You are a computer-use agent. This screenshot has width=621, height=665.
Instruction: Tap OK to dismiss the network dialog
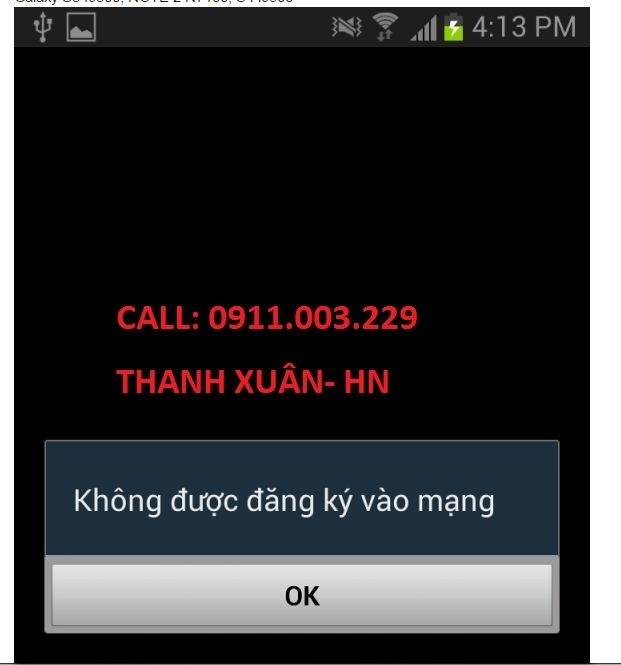pos(301,596)
